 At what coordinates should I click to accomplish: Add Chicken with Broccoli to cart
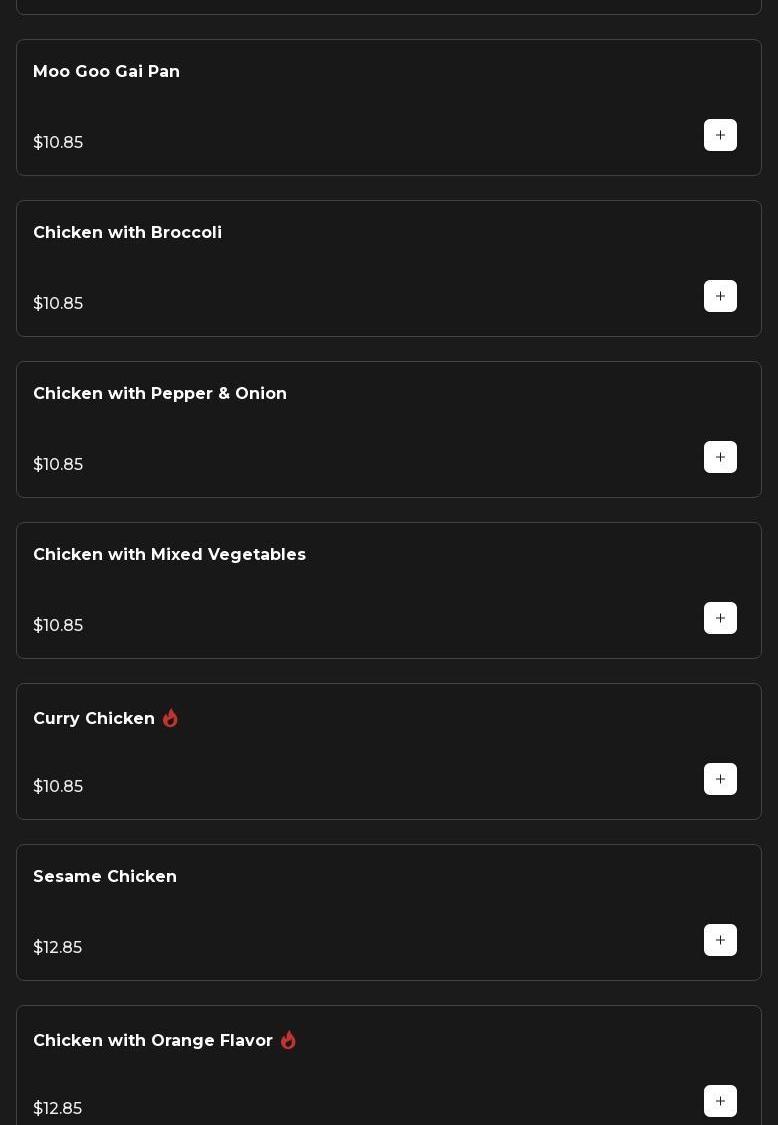point(720,296)
